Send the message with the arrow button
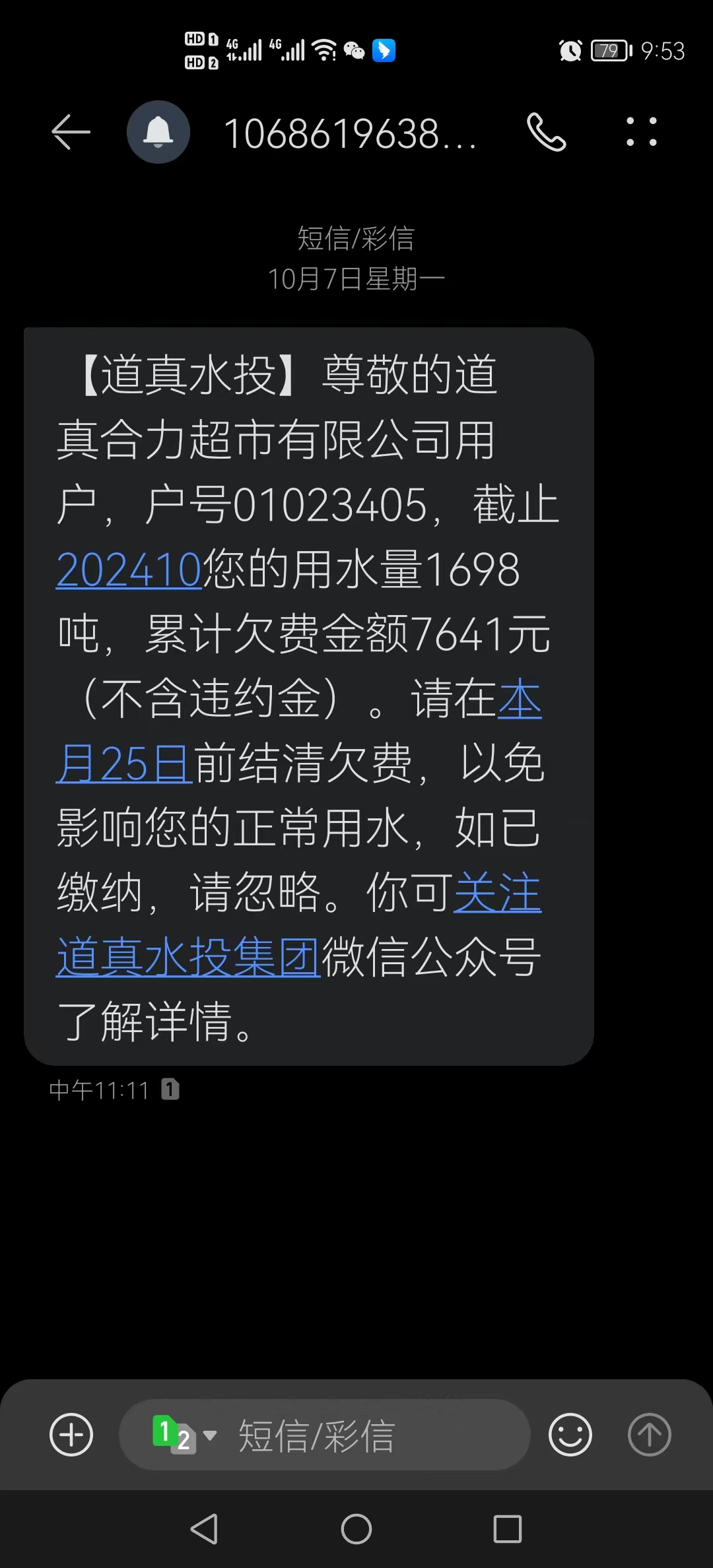This screenshot has width=713, height=1568. tap(649, 1434)
